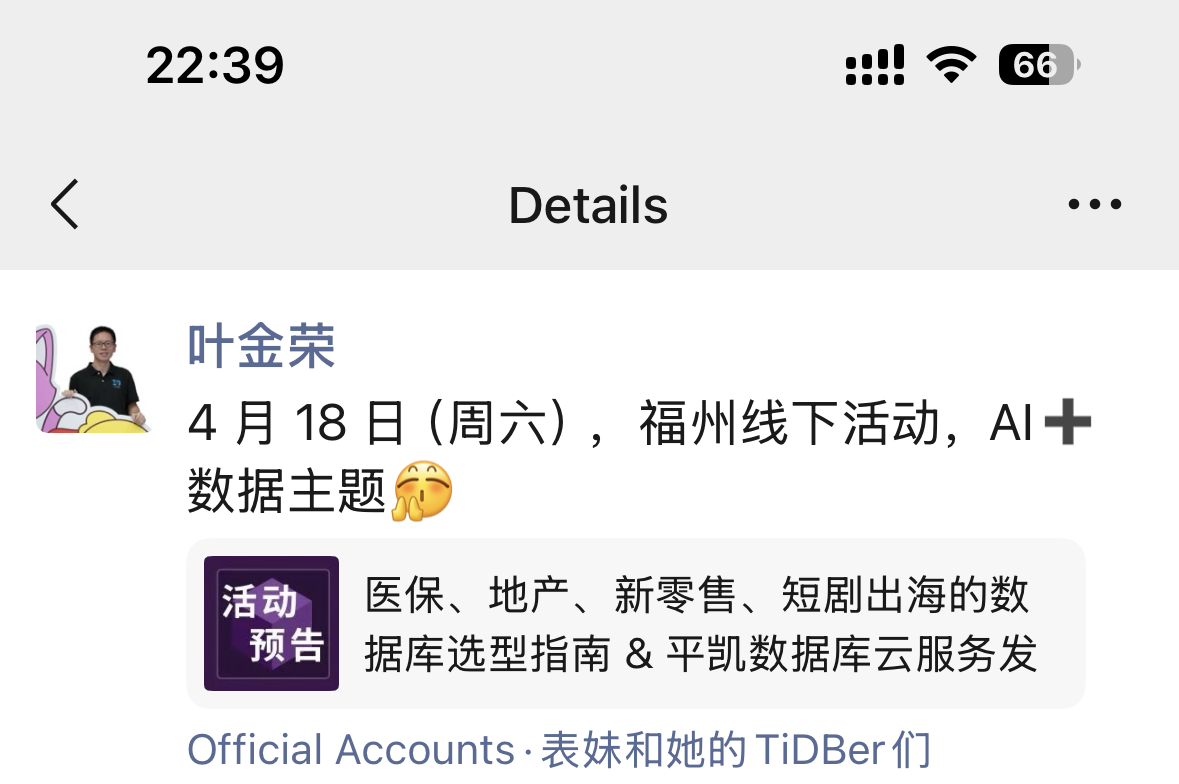Open official account 表妹和她的 TiDBer 们
This screenshot has height=784, width=1179.
point(735,751)
